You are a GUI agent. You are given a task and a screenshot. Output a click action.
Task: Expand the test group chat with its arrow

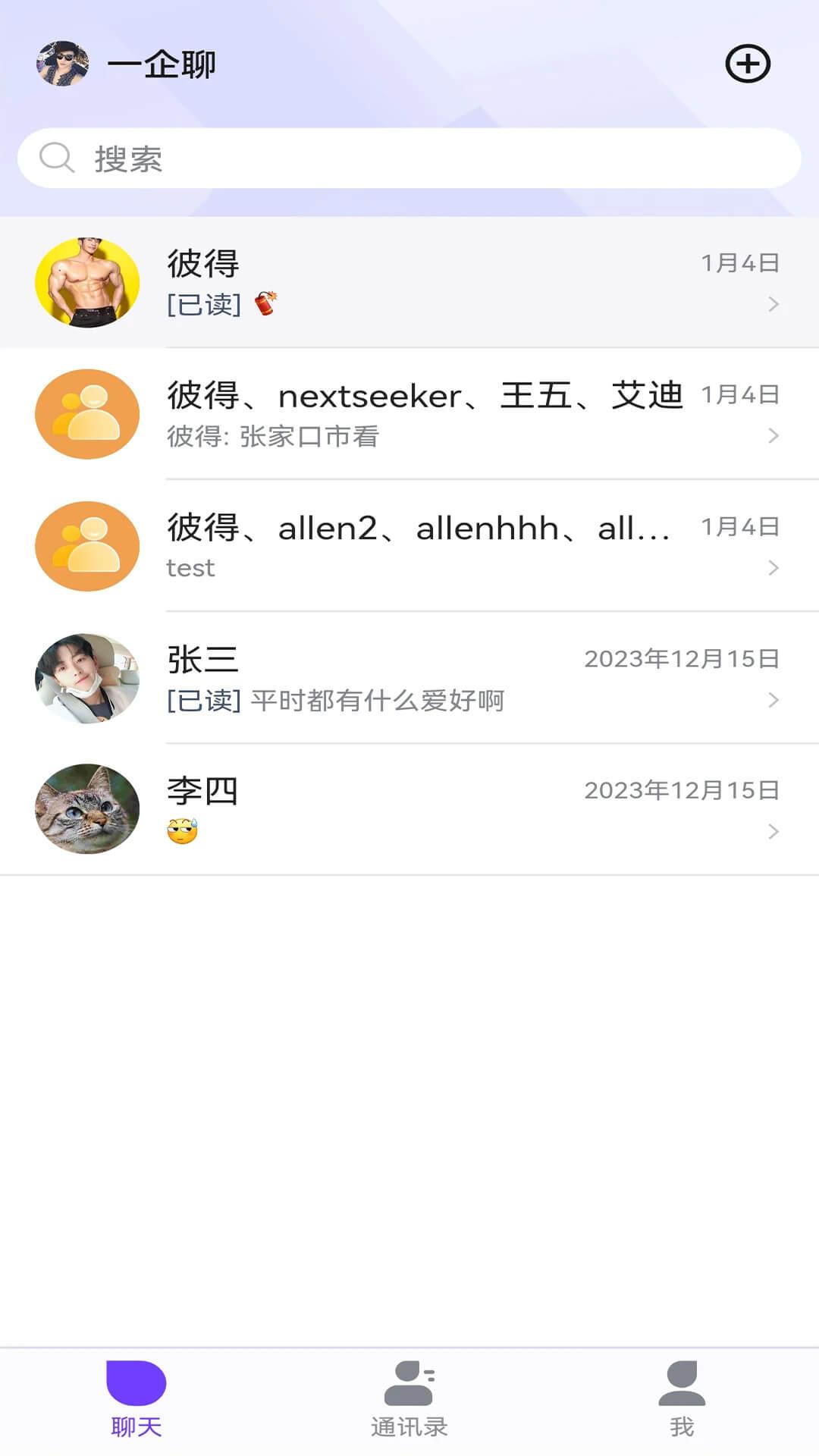coord(773,567)
